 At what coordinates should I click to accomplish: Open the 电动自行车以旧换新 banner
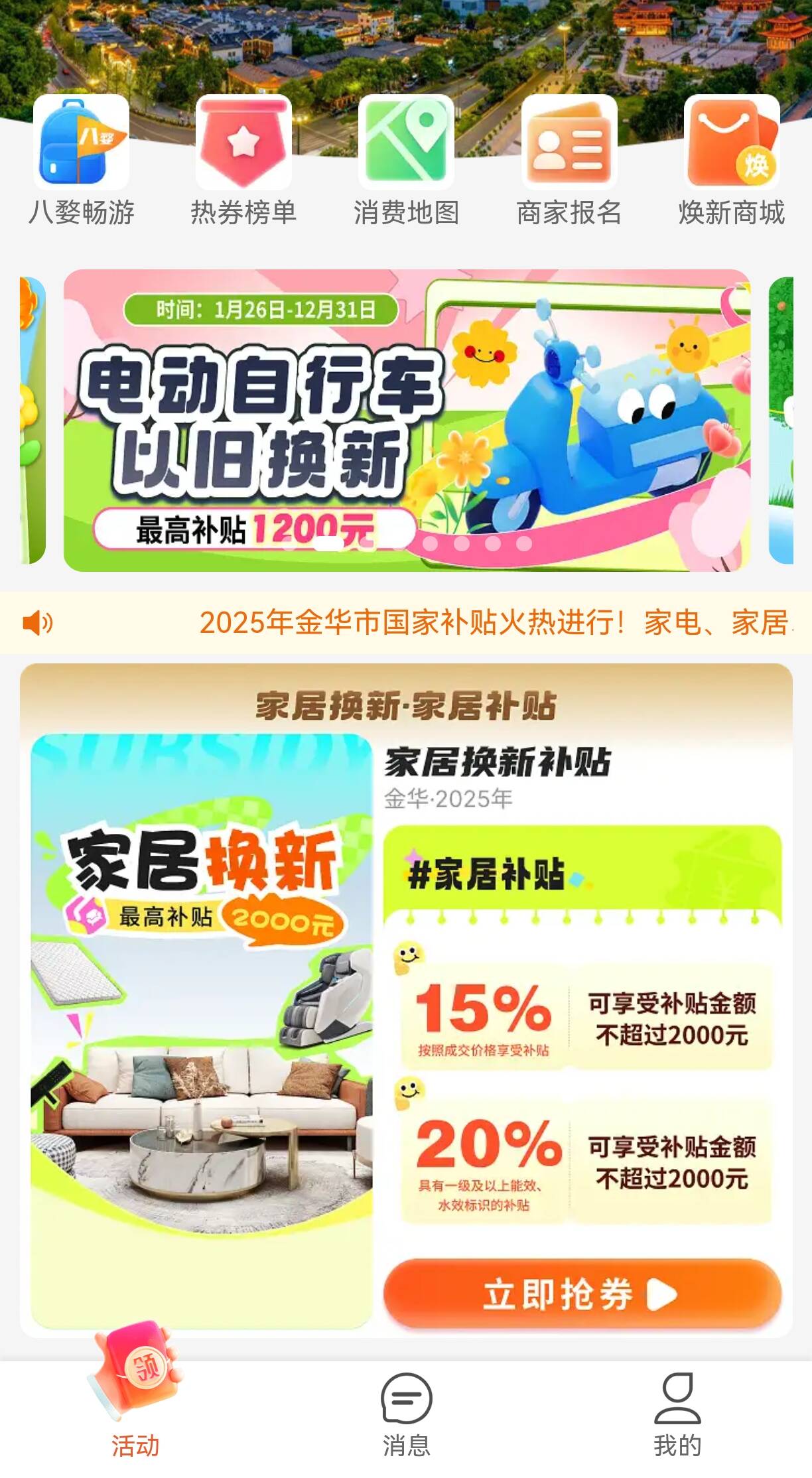[406, 419]
